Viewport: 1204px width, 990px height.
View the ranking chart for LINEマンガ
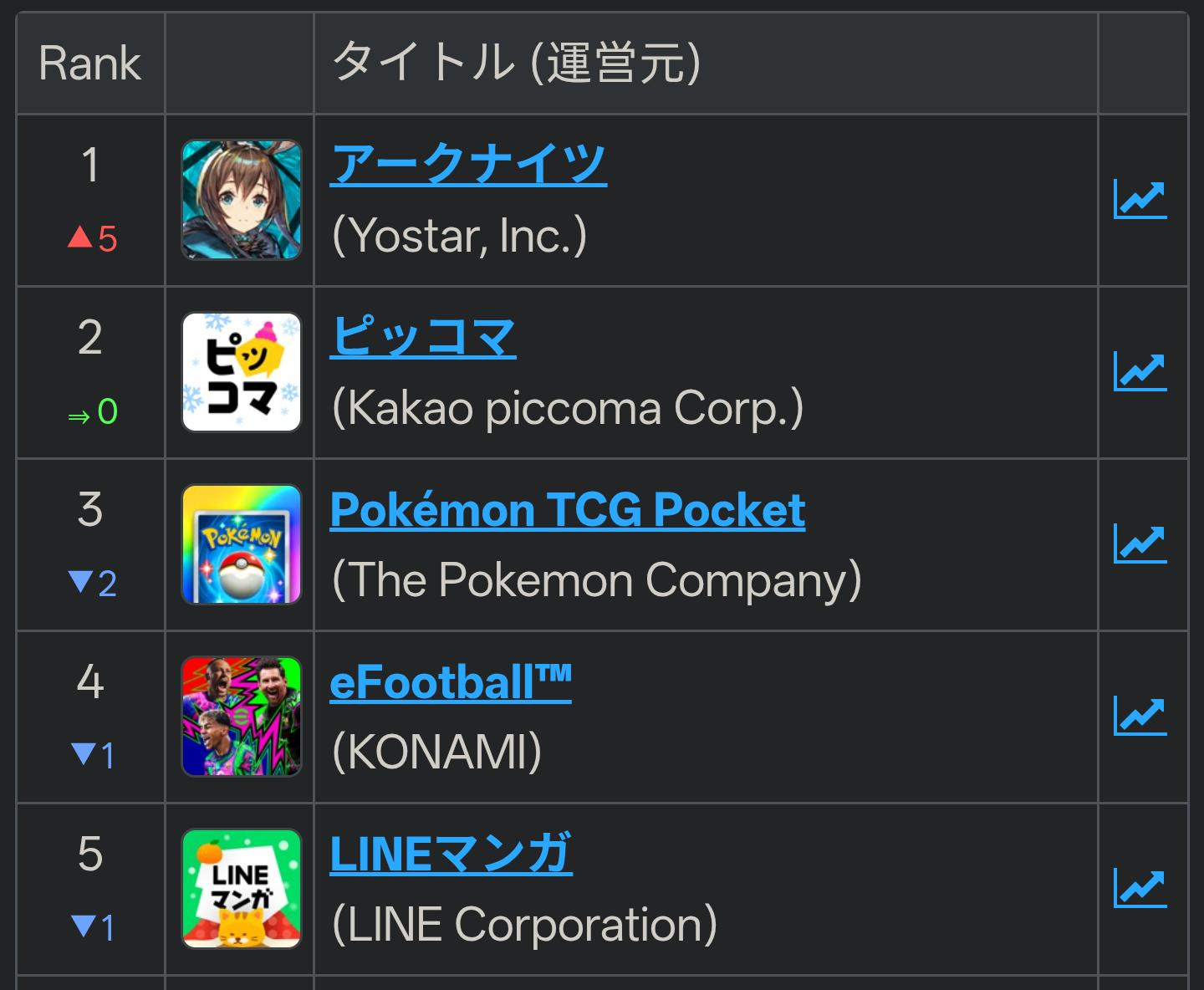(x=1140, y=889)
